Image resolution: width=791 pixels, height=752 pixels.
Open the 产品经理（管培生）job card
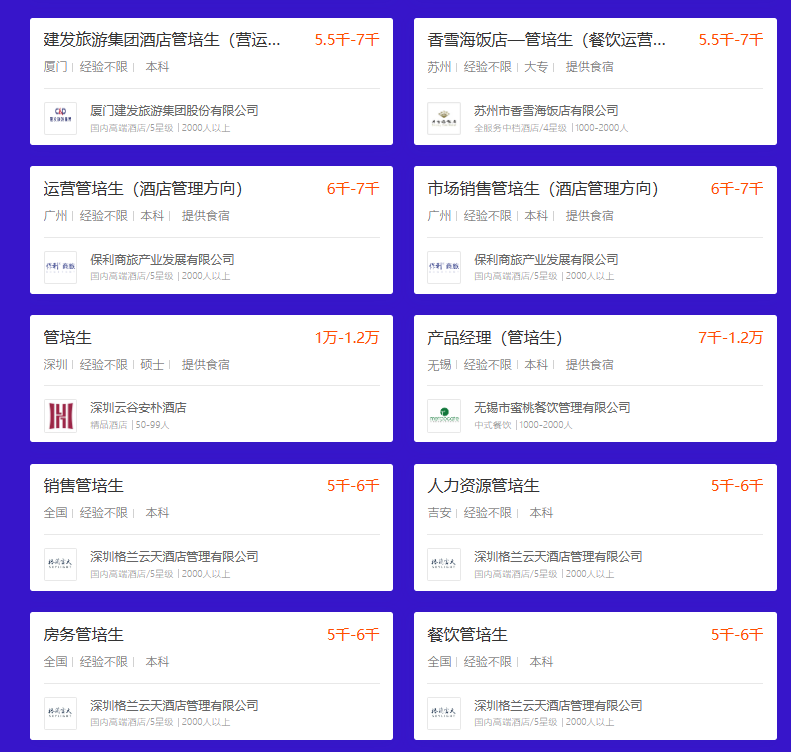[595, 379]
